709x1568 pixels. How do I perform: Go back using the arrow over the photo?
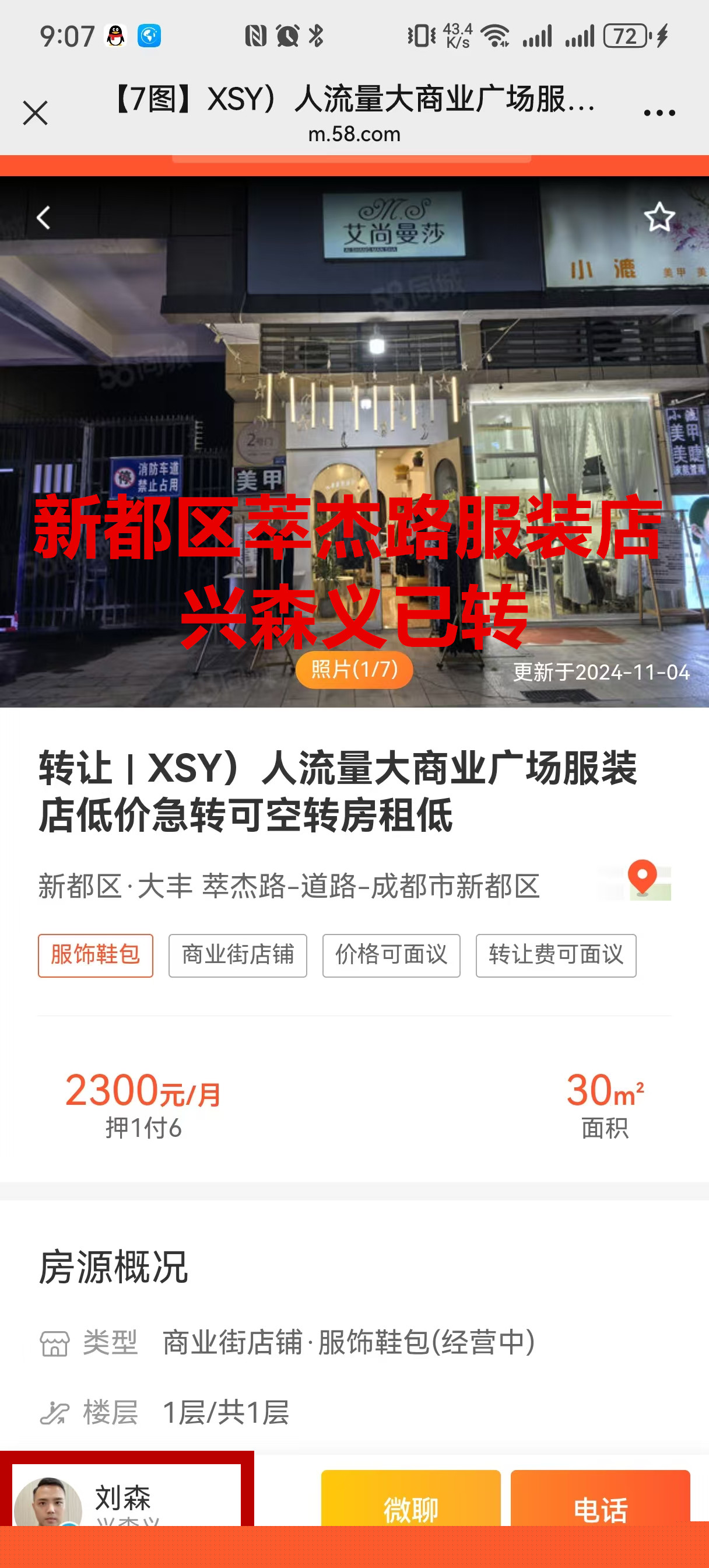click(43, 218)
